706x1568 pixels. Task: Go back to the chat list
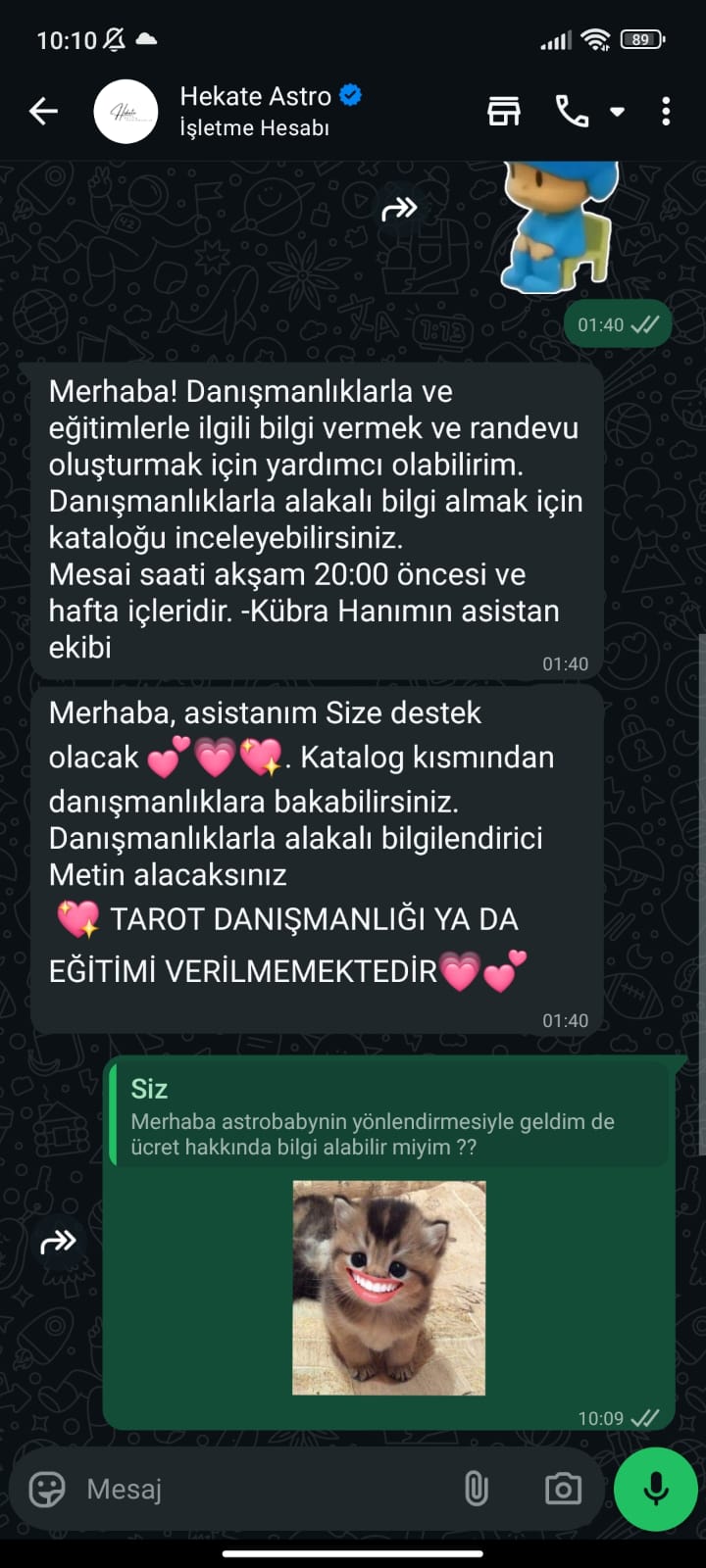click(43, 112)
